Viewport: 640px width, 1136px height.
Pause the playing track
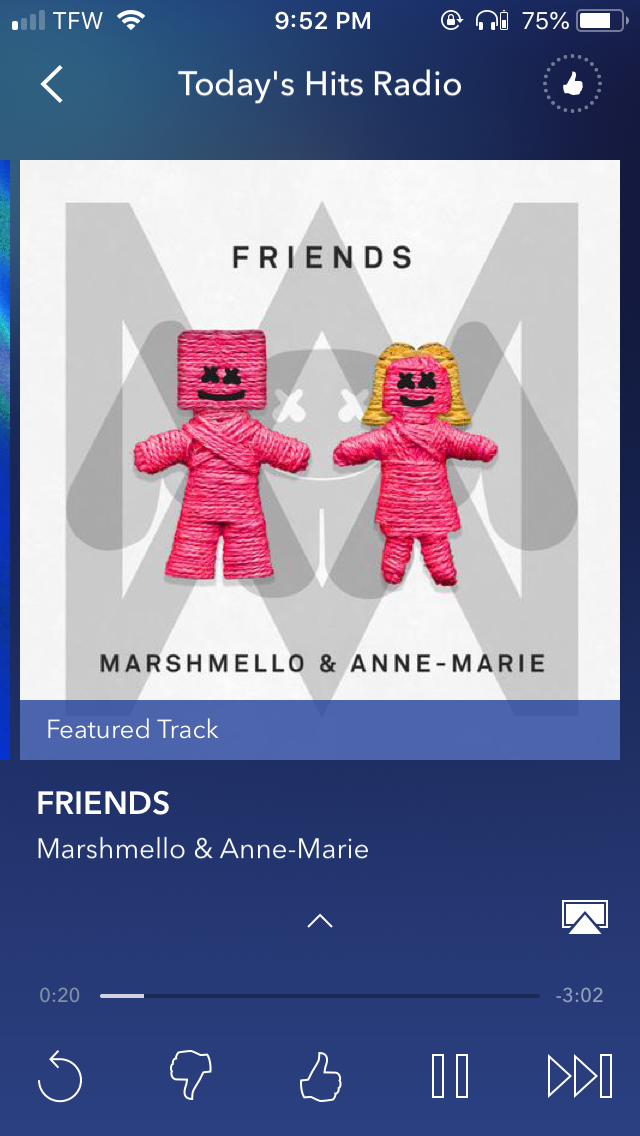(450, 1076)
